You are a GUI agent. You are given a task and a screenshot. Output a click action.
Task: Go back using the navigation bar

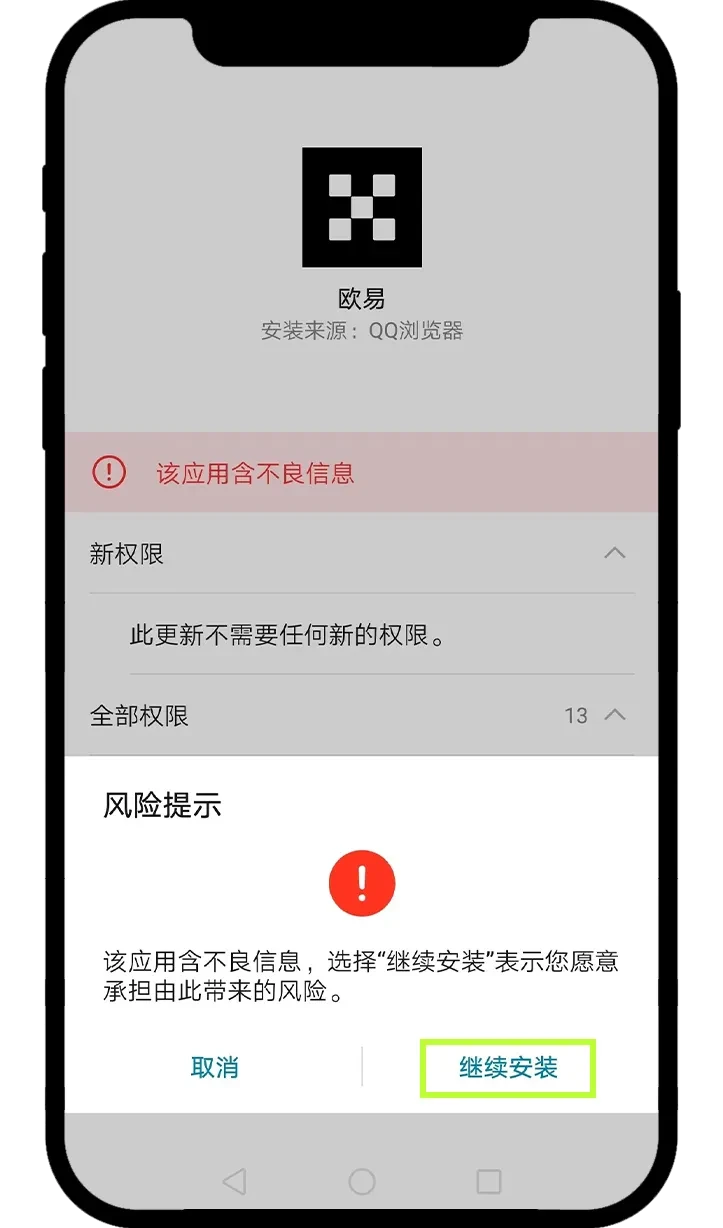click(x=234, y=1181)
